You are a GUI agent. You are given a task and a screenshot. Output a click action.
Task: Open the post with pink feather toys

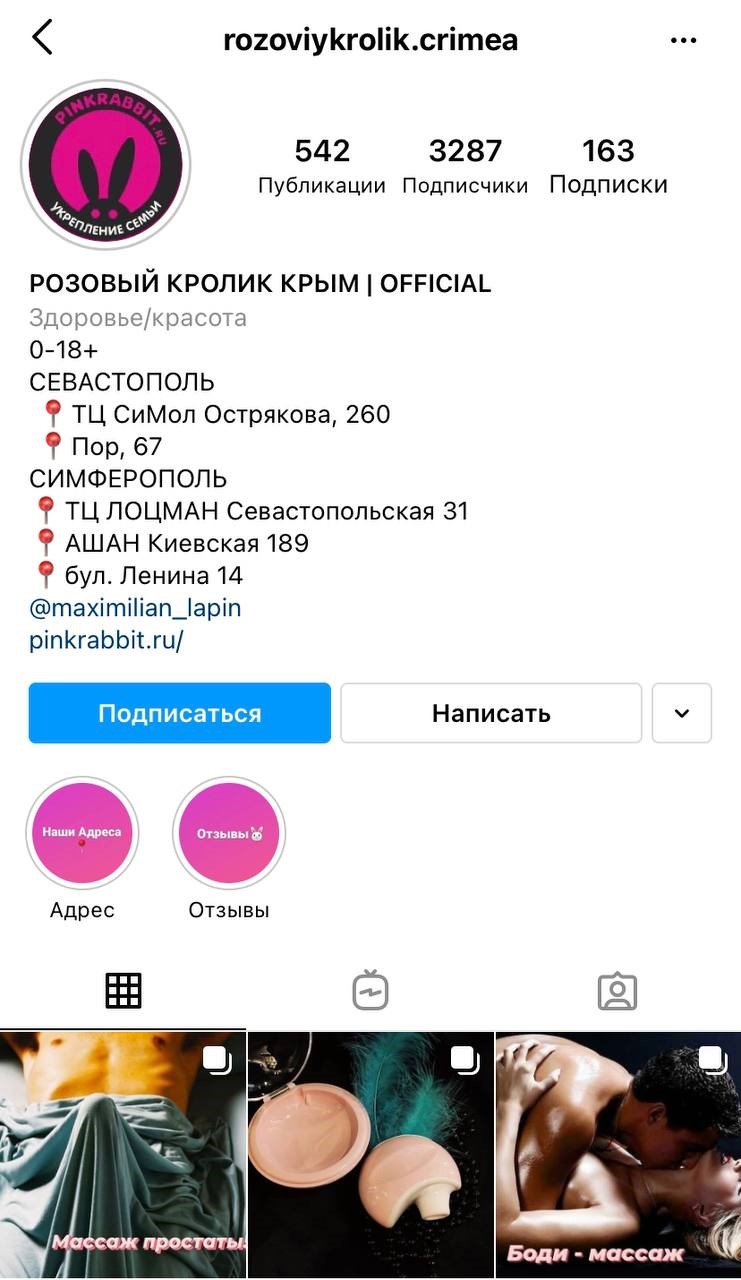(x=370, y=1155)
